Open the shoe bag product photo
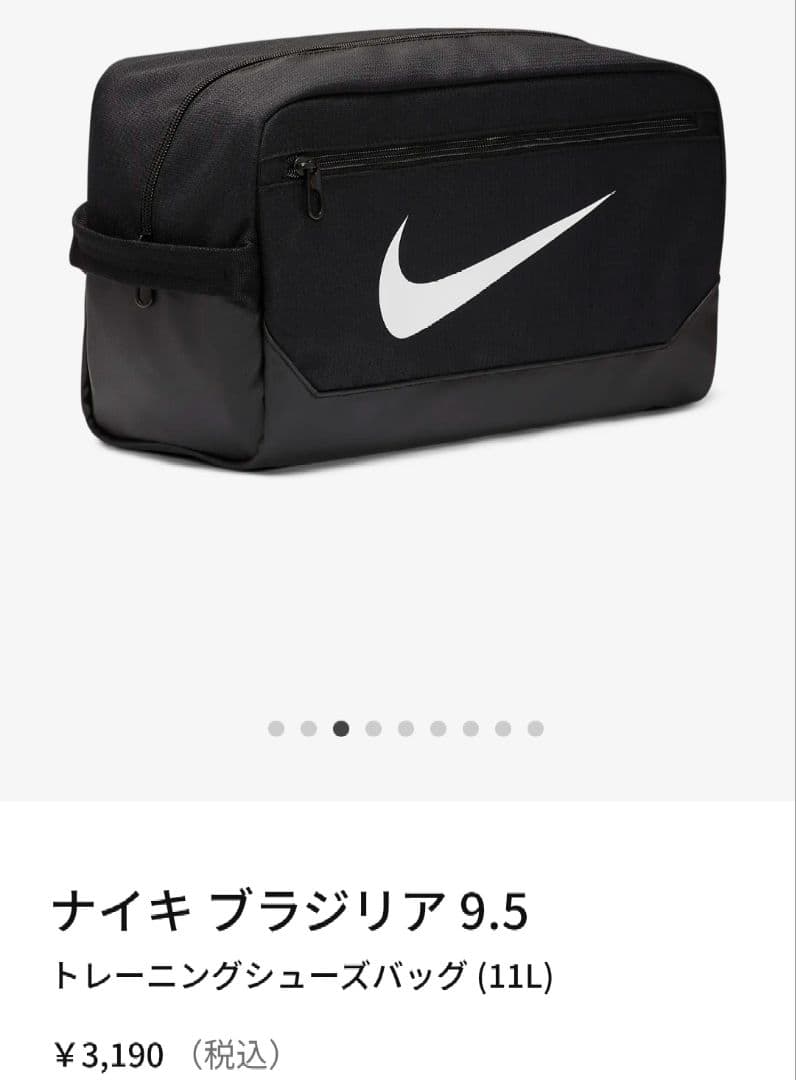 coord(400,250)
